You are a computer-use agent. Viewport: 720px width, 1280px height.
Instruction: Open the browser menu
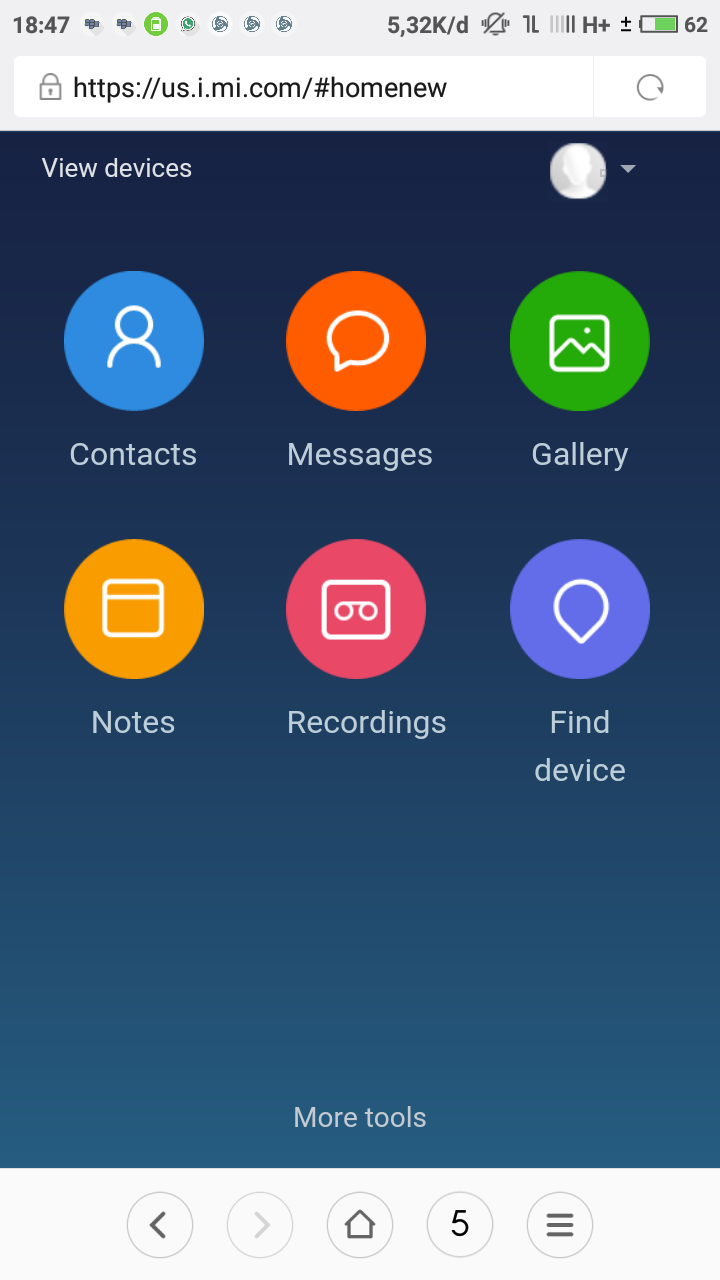560,1224
